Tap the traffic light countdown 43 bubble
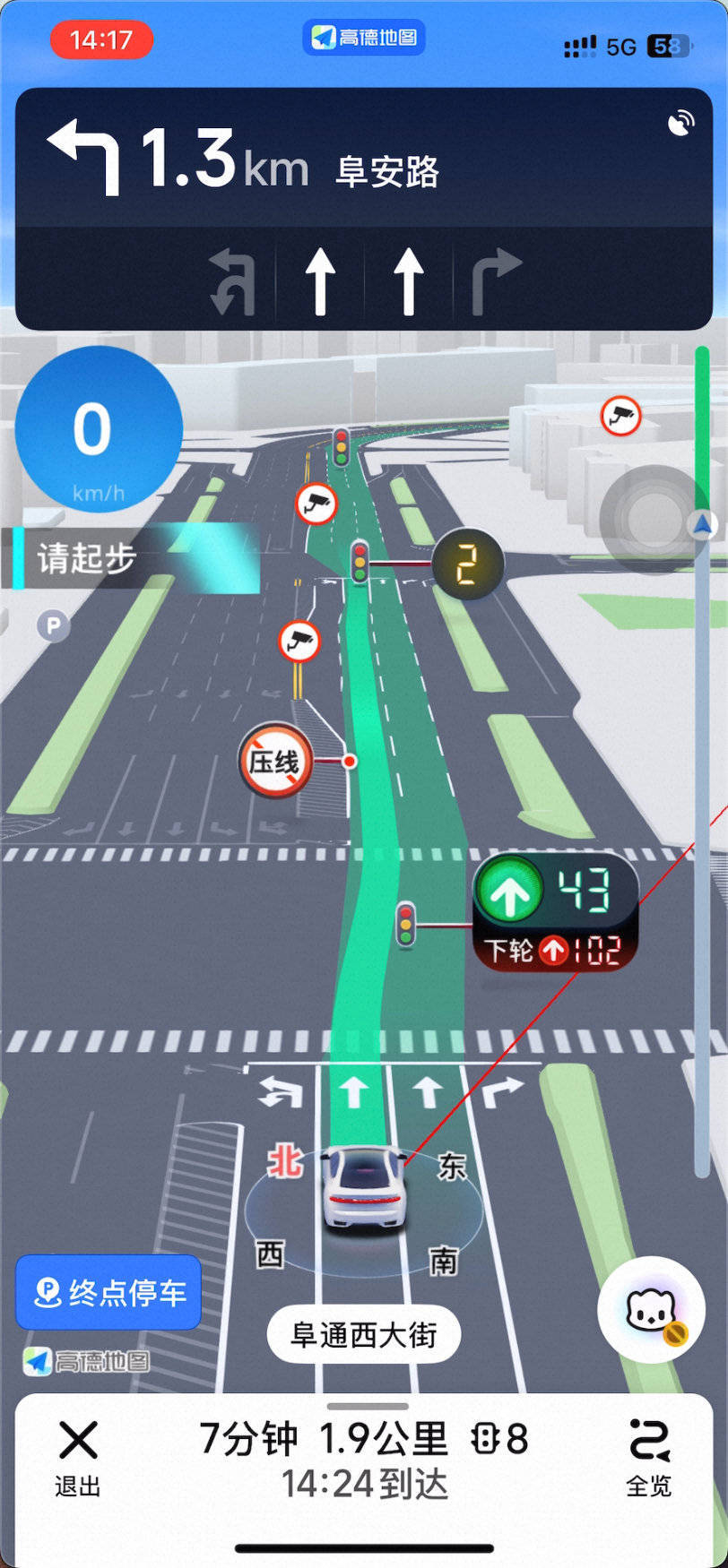 pos(556,910)
